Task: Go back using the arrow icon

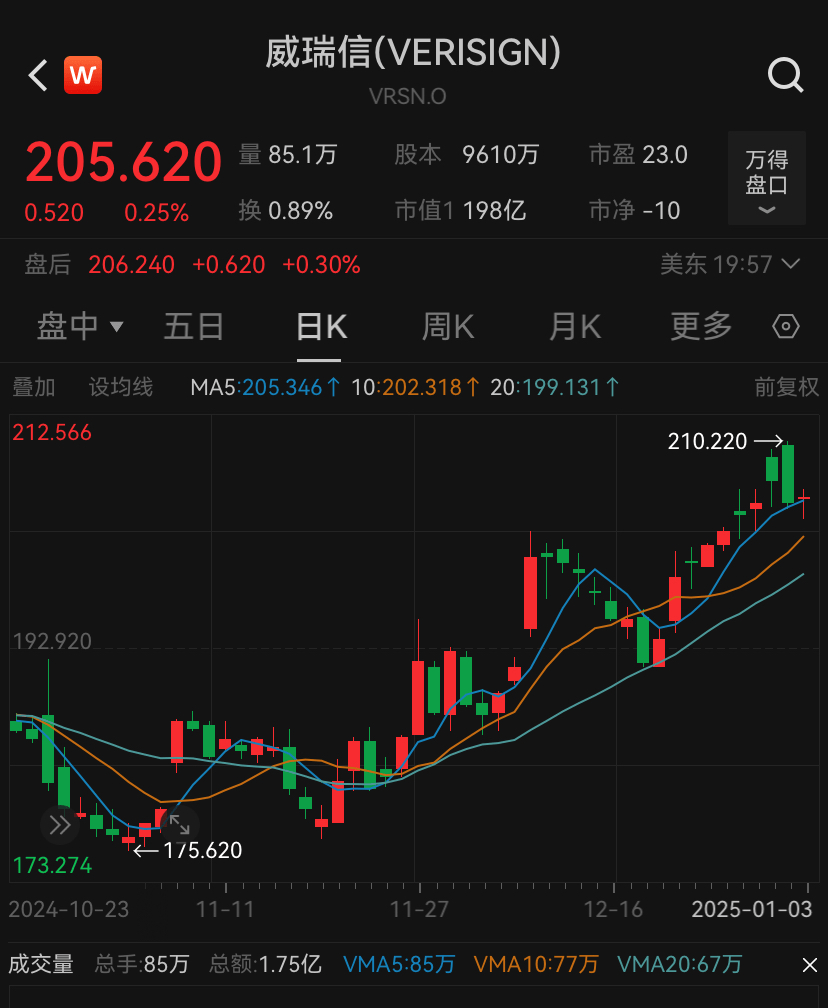Action: 38,75
